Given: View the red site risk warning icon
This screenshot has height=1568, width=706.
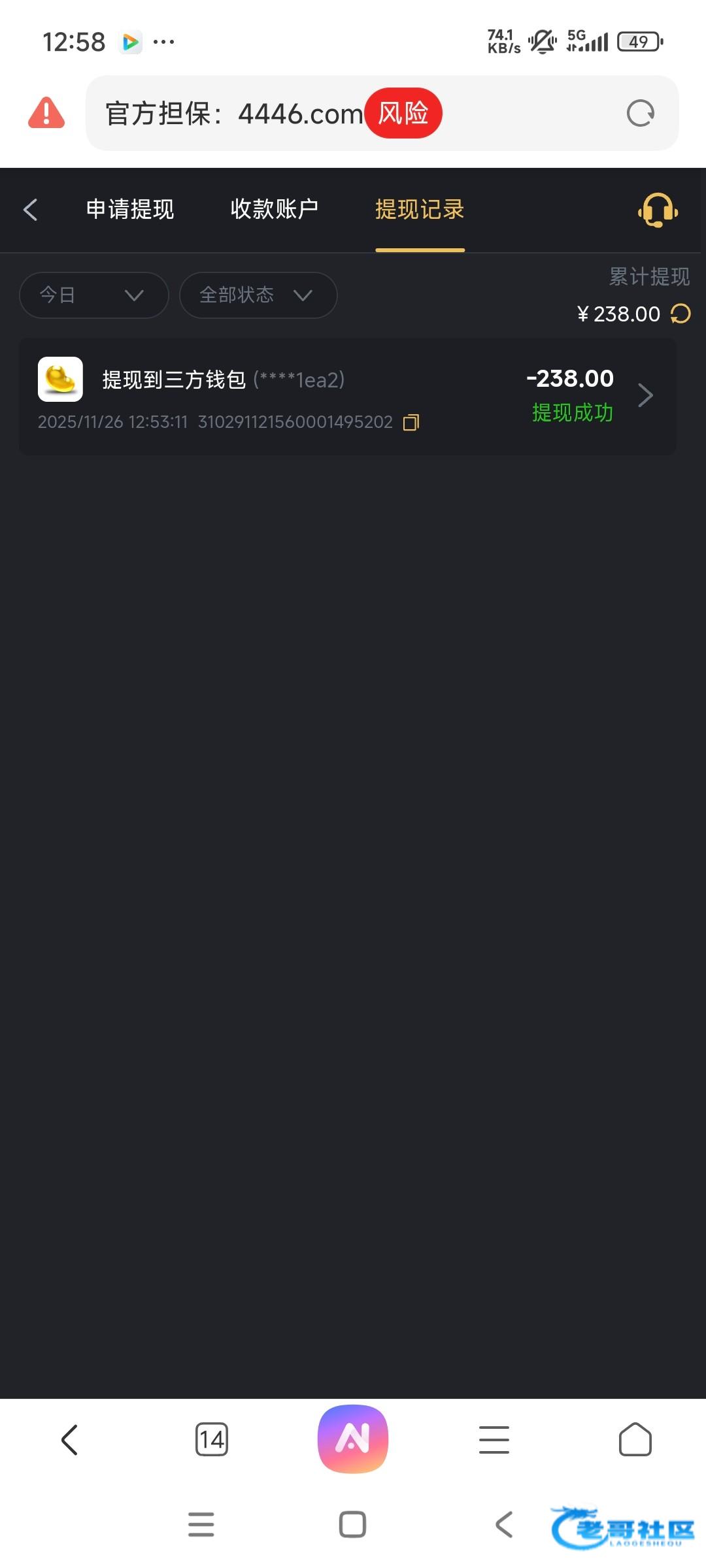Looking at the screenshot, I should (x=46, y=112).
